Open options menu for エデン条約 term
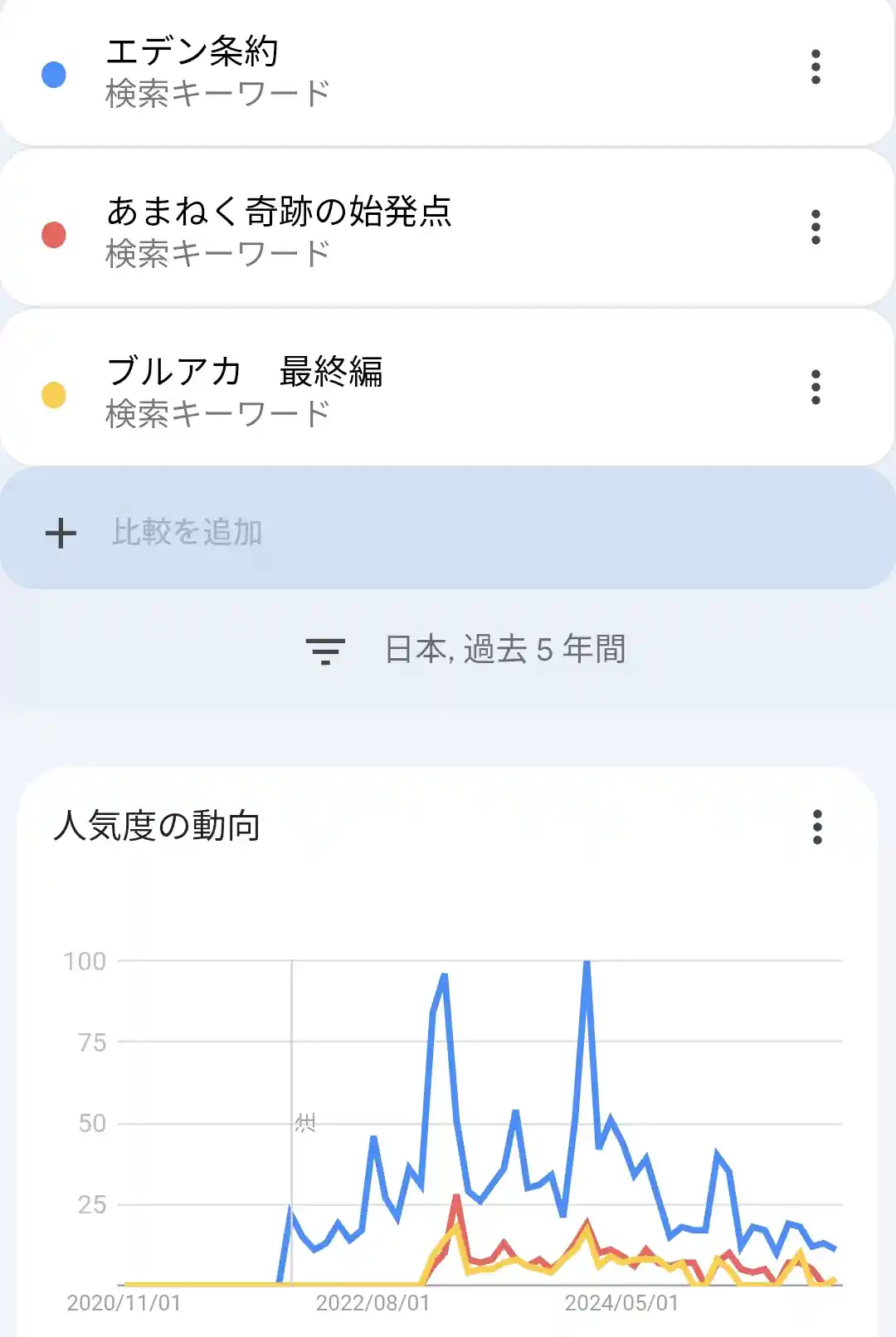 coord(816,67)
